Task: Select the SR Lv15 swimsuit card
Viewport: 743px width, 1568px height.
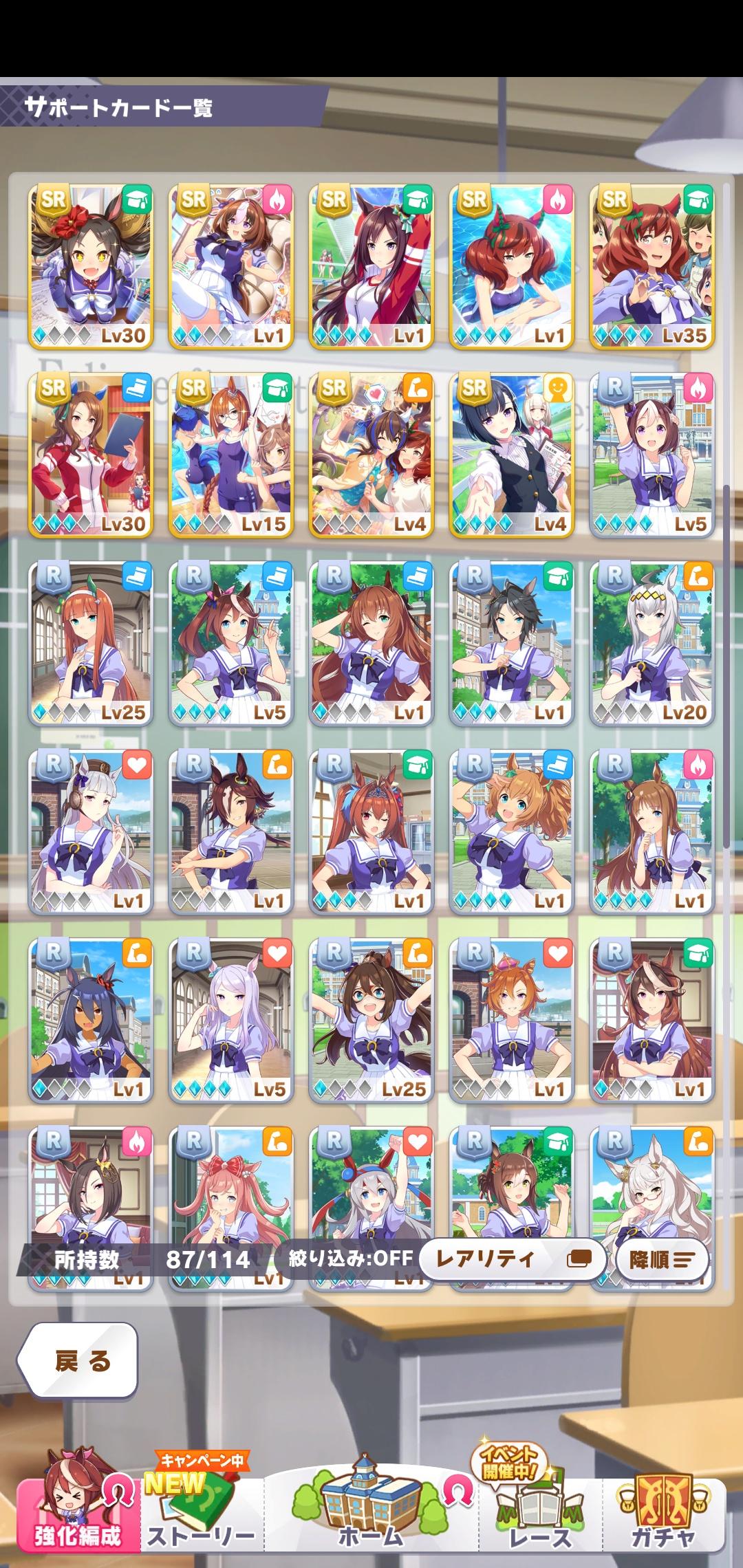Action: [231, 455]
